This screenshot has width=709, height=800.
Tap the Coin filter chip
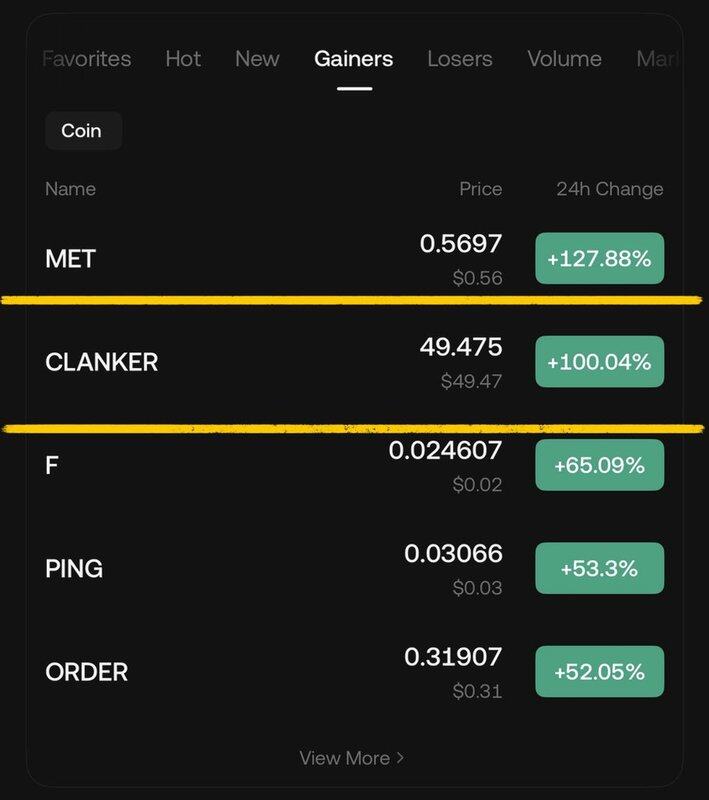click(82, 131)
